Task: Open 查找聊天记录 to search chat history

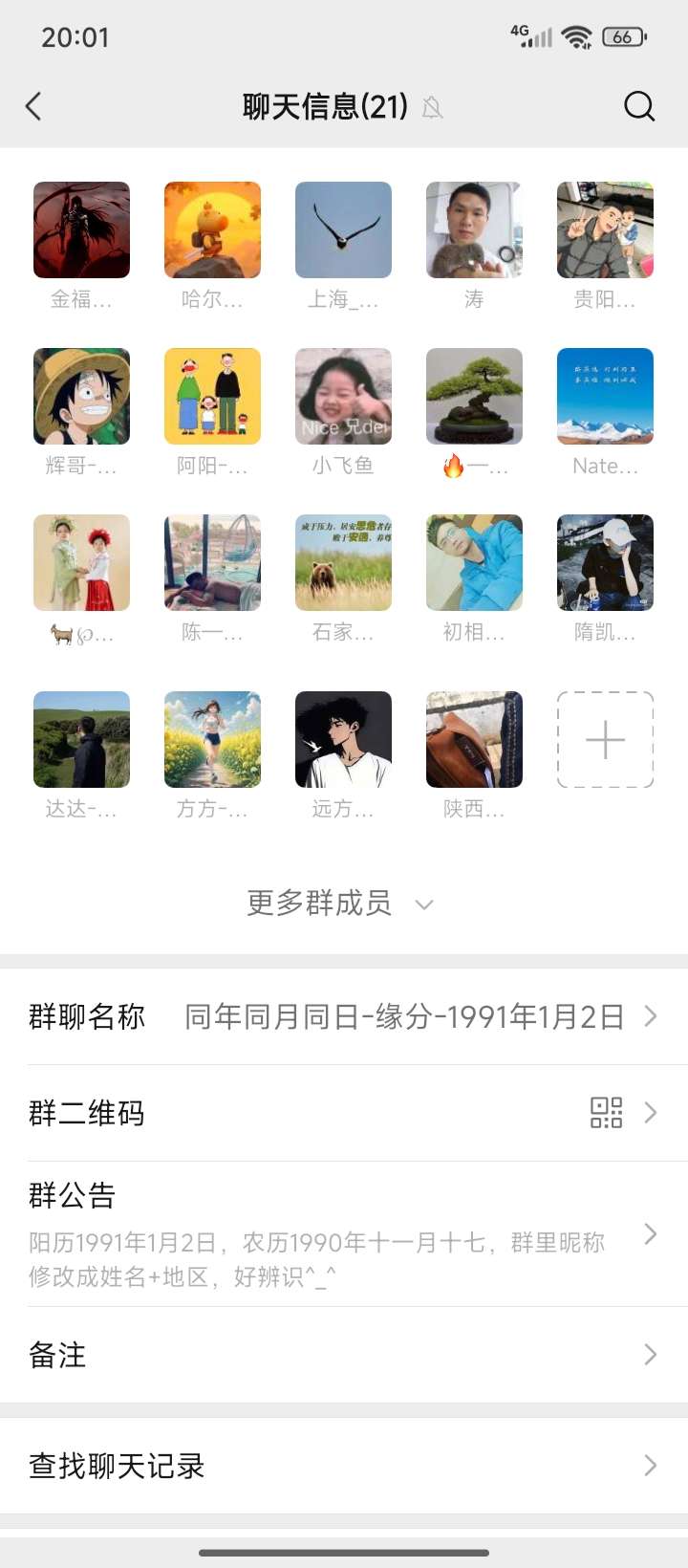Action: tap(344, 1466)
